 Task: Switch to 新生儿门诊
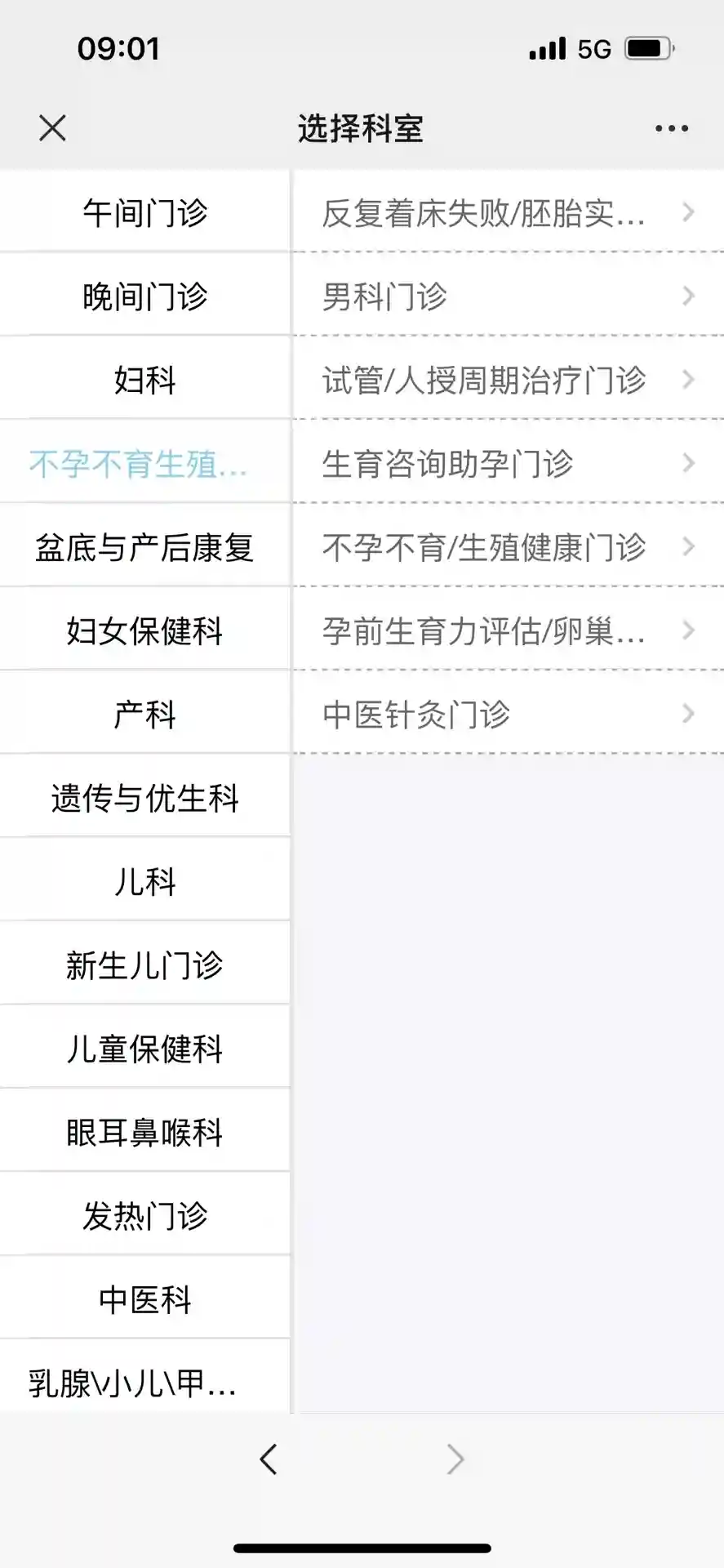pyautogui.click(x=144, y=965)
